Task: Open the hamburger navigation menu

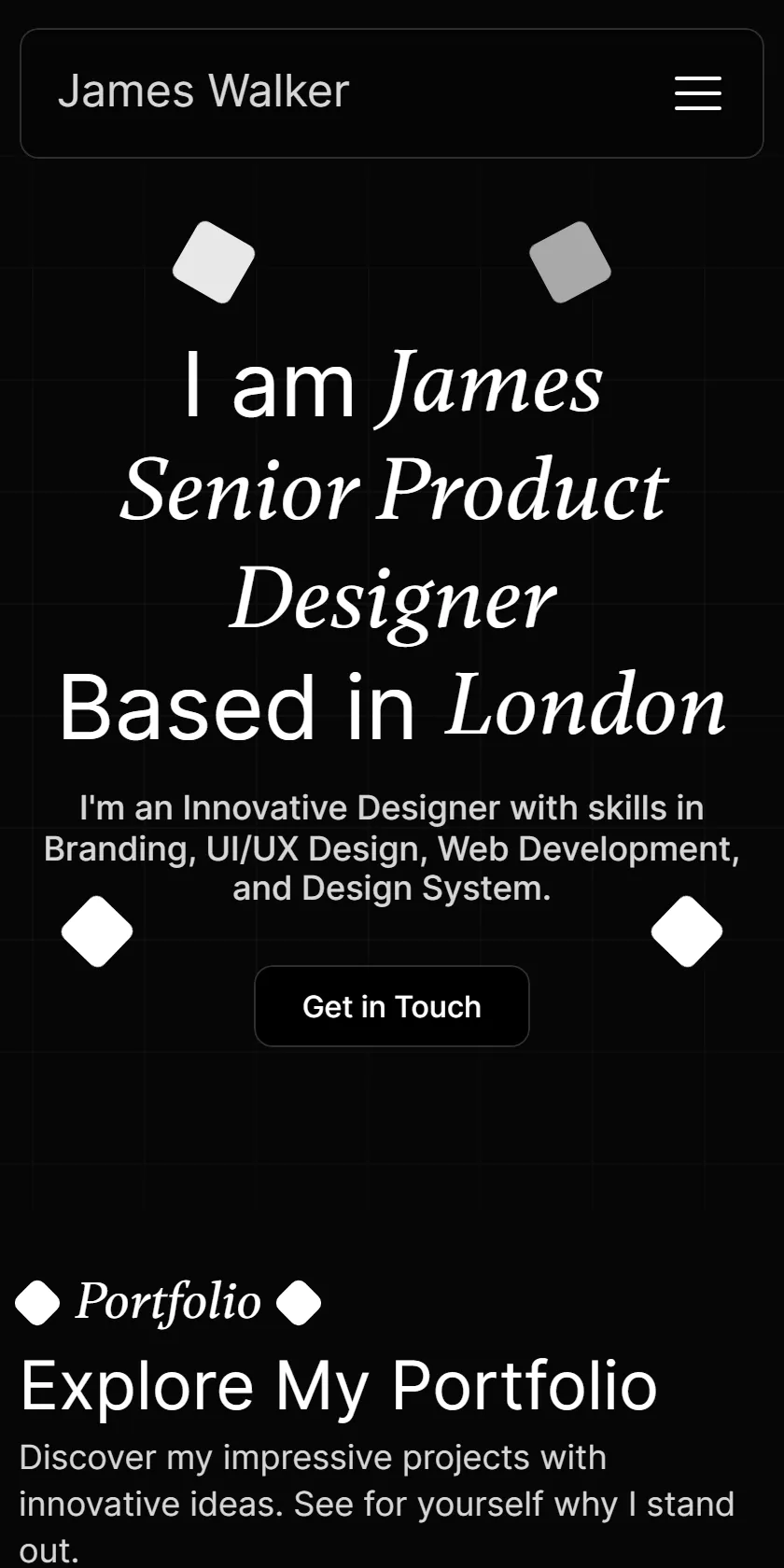Action: coord(698,93)
